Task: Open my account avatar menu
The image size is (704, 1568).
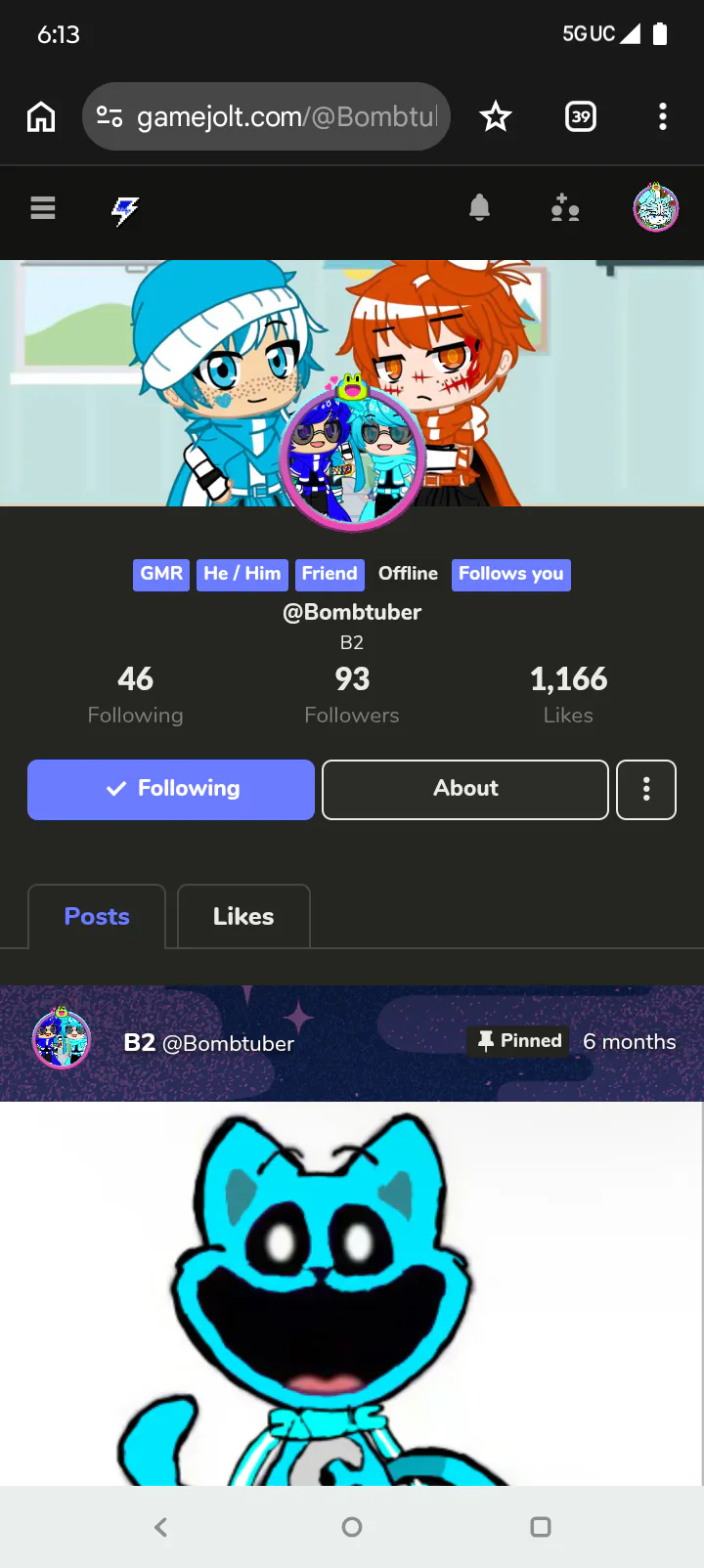Action: (x=656, y=207)
